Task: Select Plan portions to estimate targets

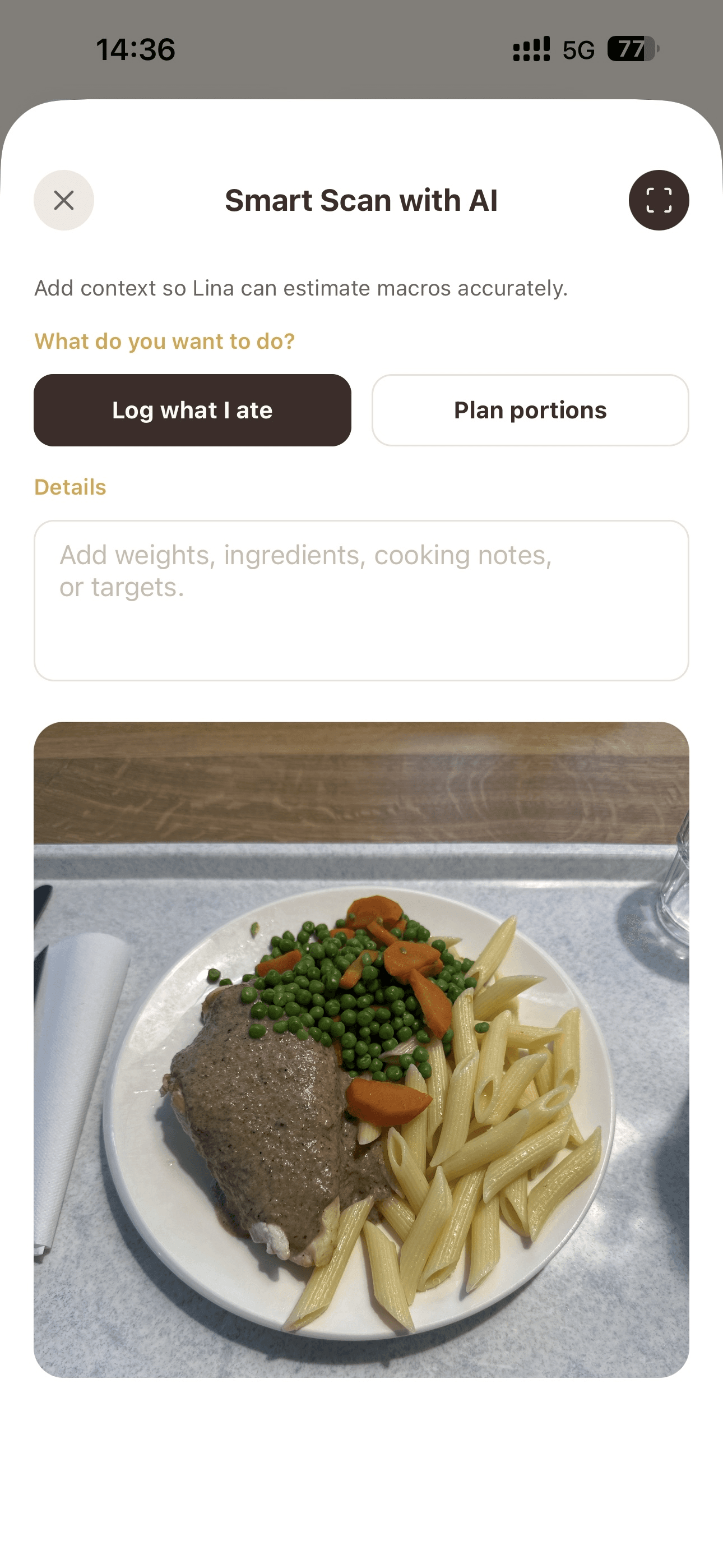Action: 530,411
